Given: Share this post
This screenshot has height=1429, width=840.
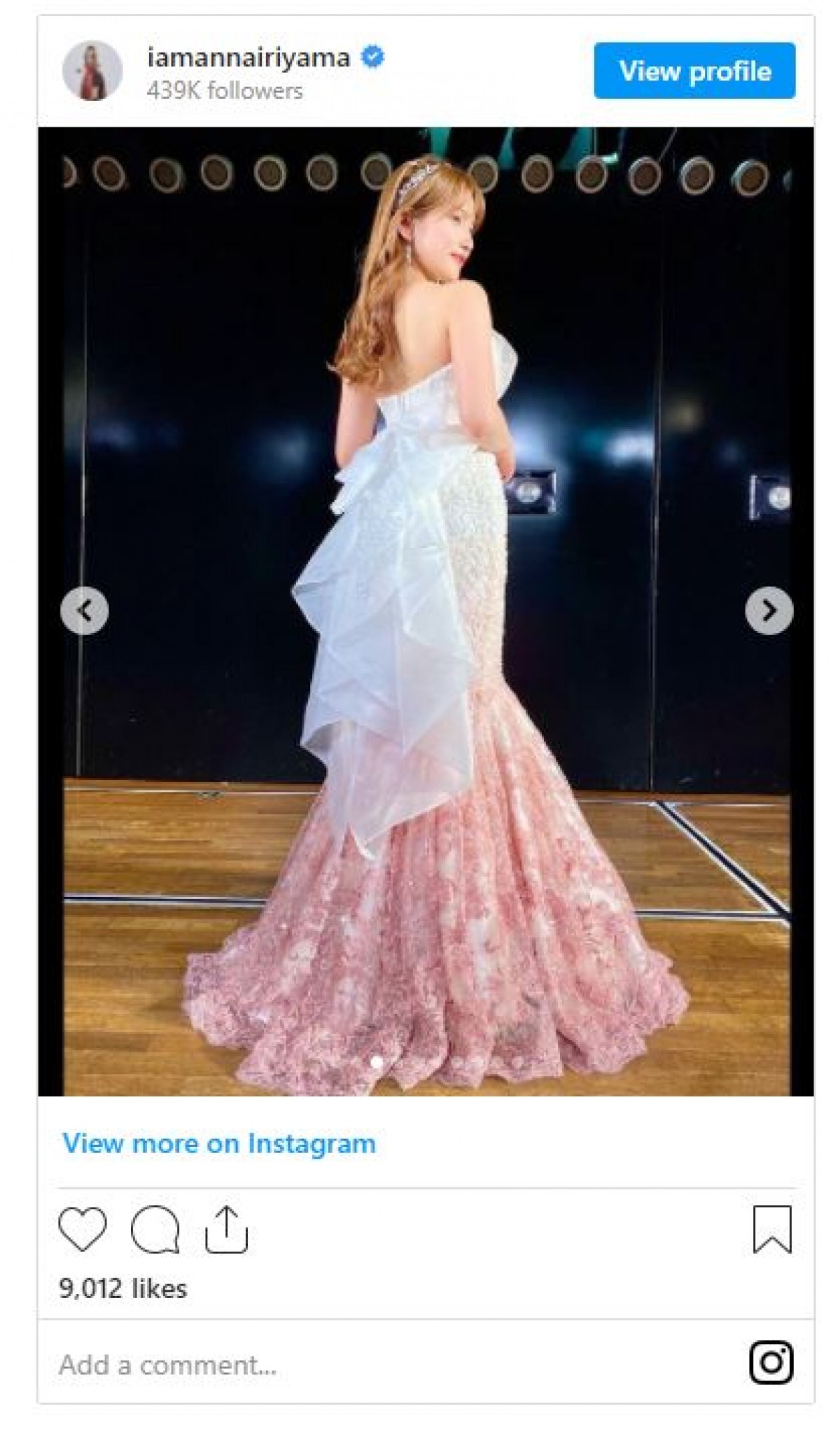Looking at the screenshot, I should [226, 1229].
